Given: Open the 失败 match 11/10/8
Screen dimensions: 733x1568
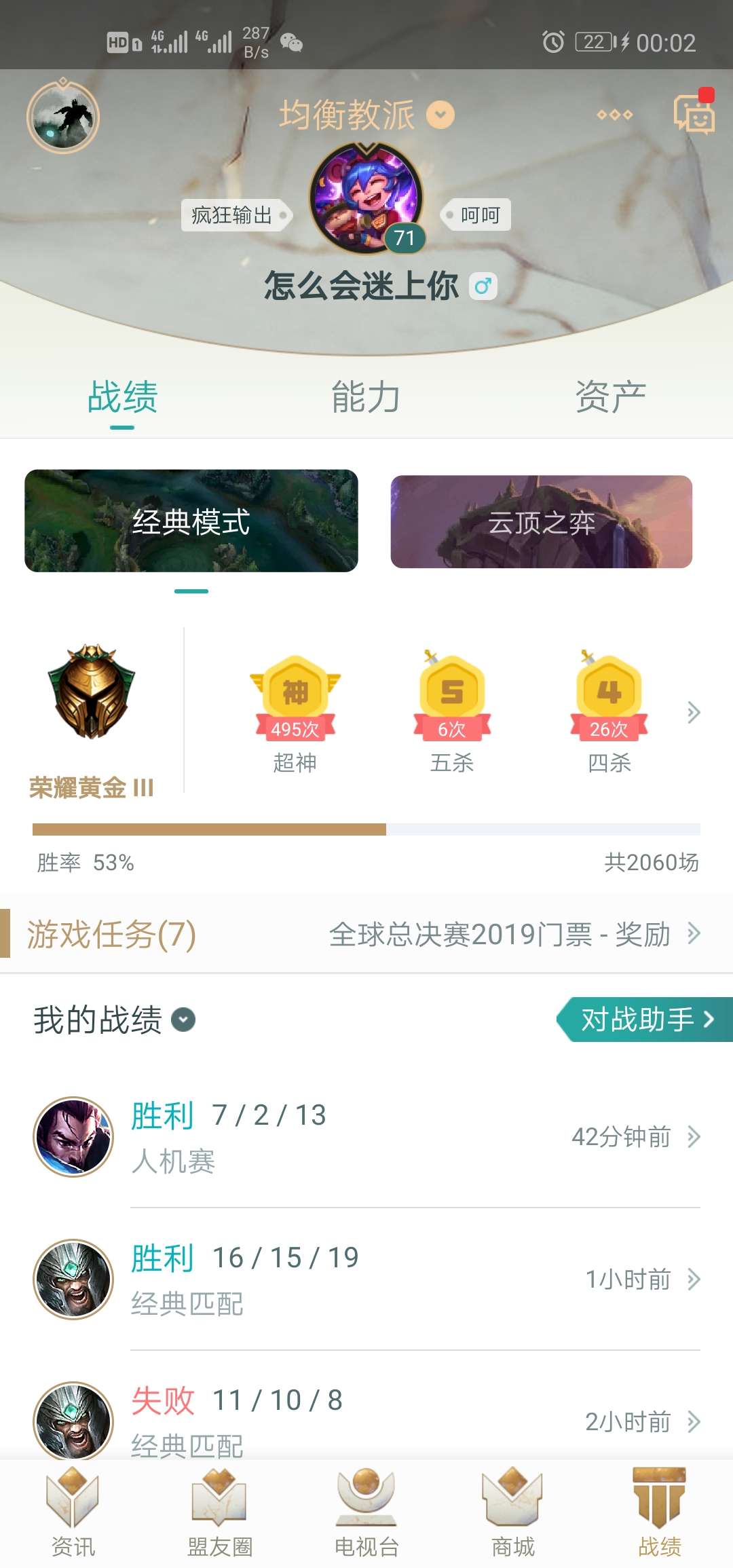Looking at the screenshot, I should point(366,1420).
